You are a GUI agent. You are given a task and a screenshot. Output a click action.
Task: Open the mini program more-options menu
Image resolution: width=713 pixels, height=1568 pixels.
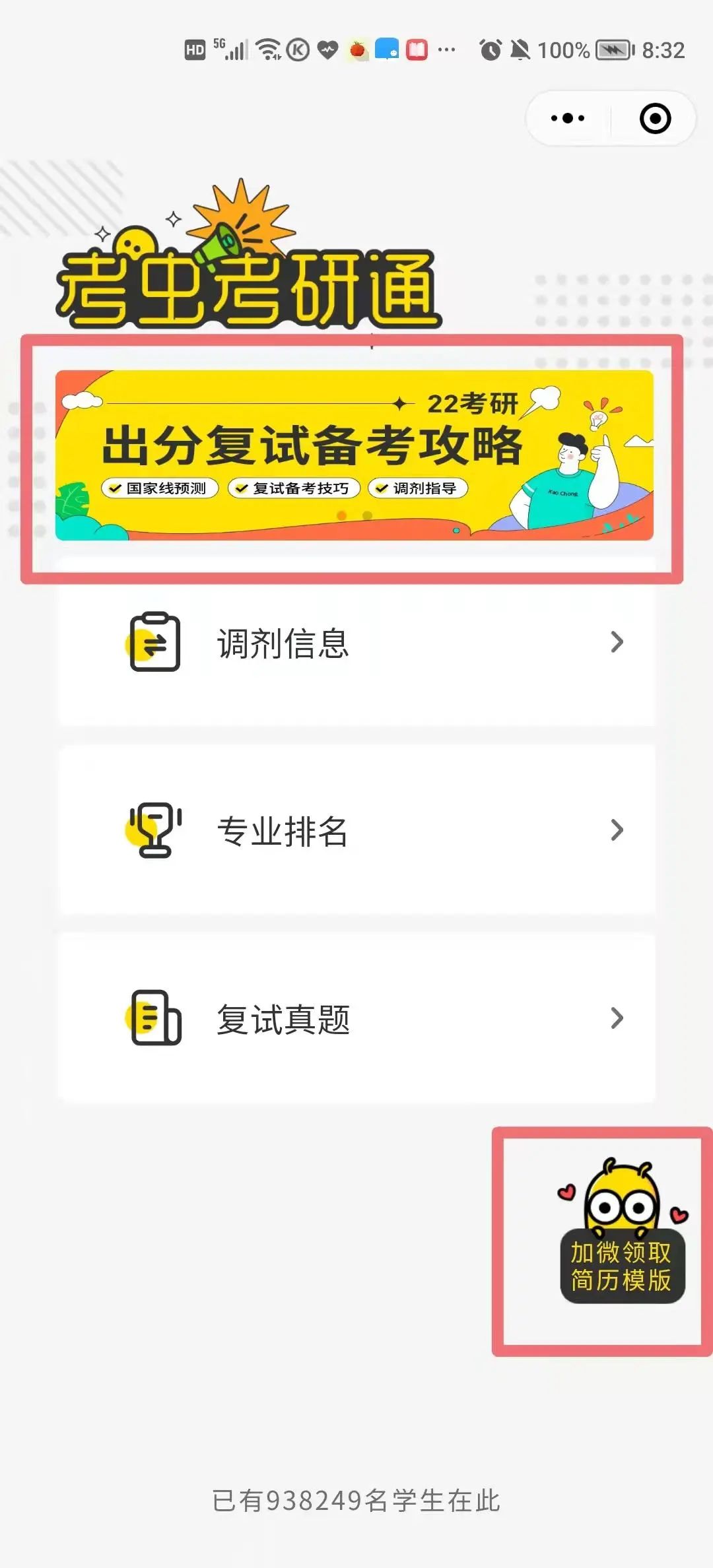[568, 119]
